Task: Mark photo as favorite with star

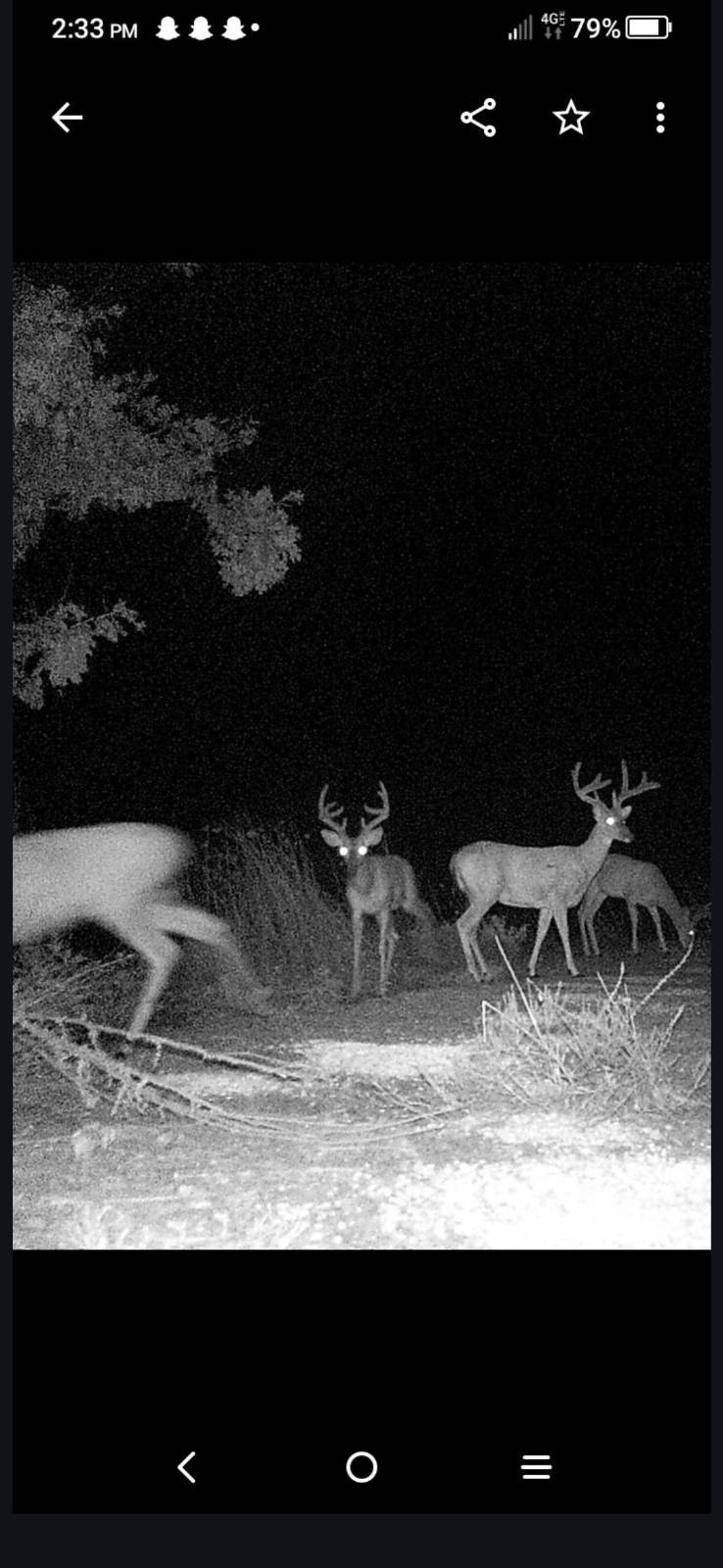Action: point(570,118)
